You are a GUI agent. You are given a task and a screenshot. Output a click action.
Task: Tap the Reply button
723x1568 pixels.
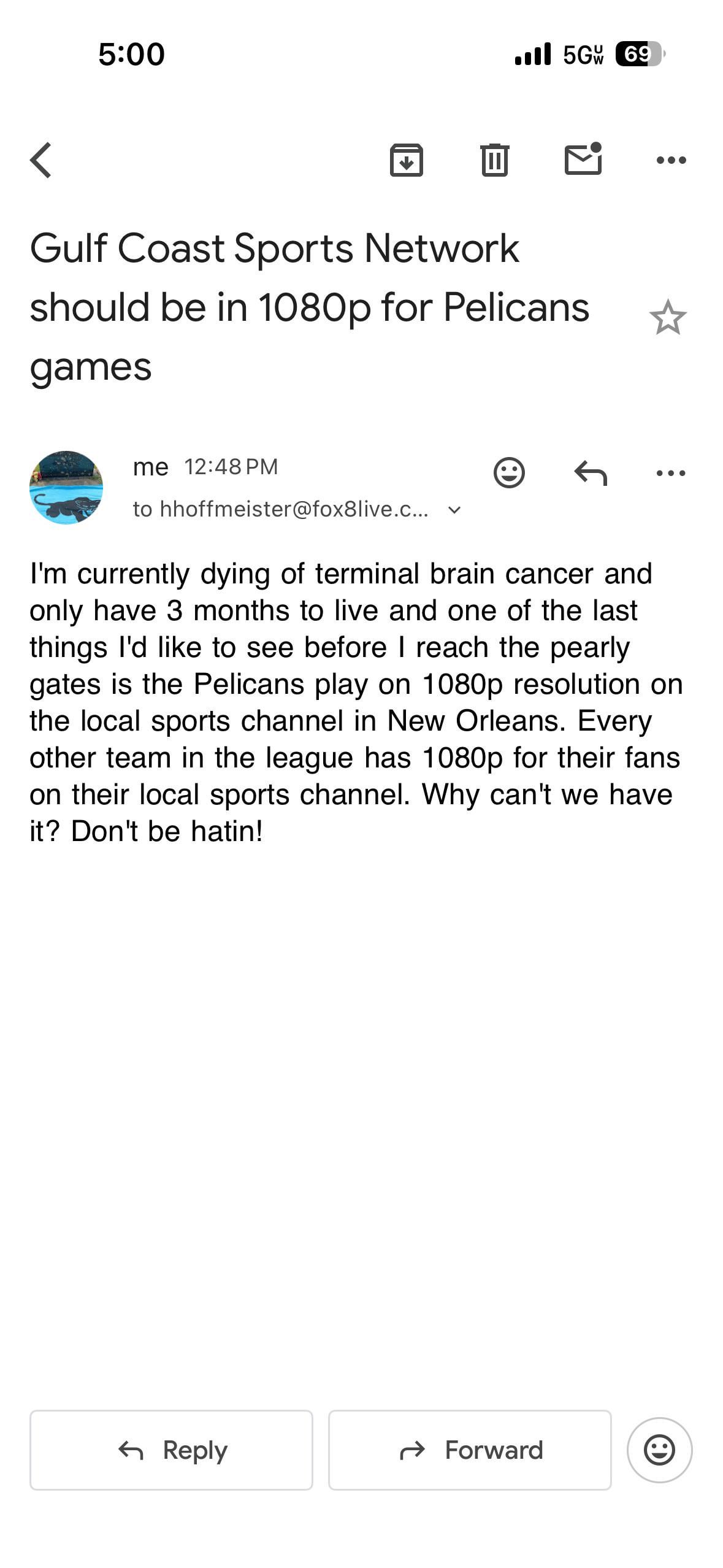pyautogui.click(x=171, y=1450)
